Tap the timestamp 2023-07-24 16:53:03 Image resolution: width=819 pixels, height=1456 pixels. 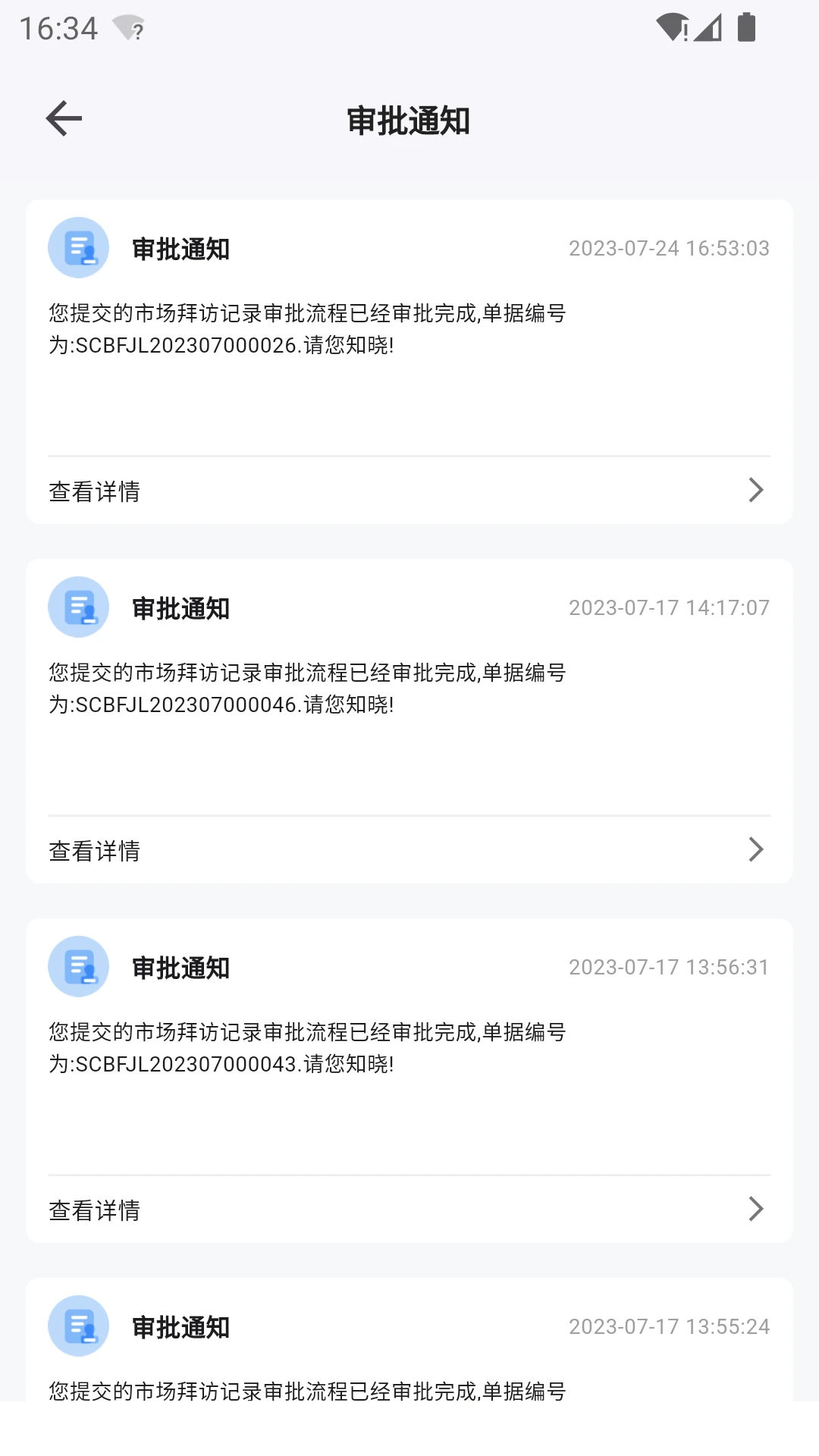[x=669, y=247]
